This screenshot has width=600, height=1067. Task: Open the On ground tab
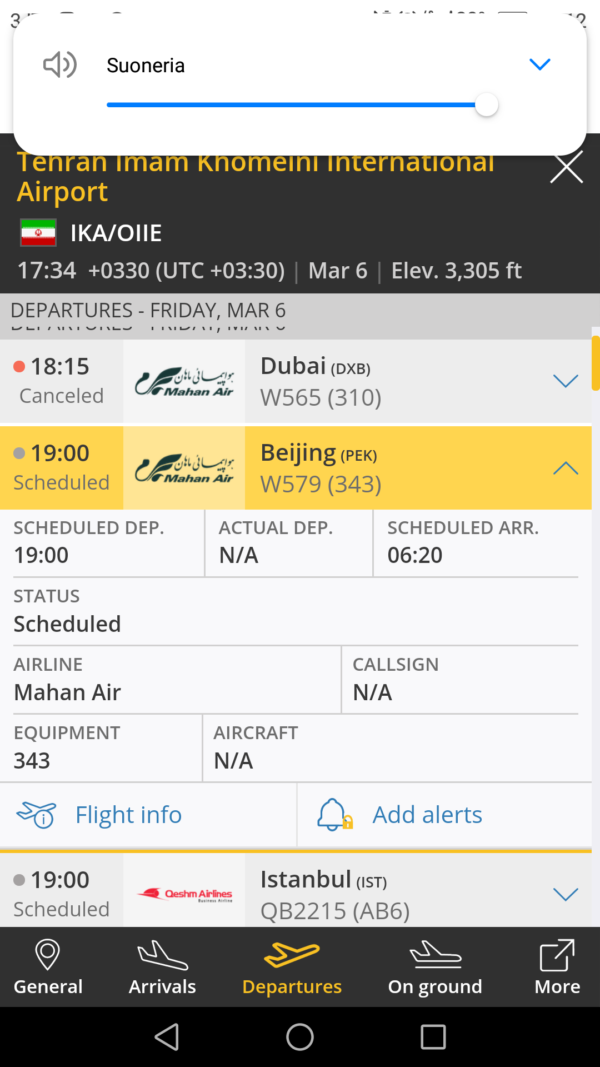coord(435,968)
